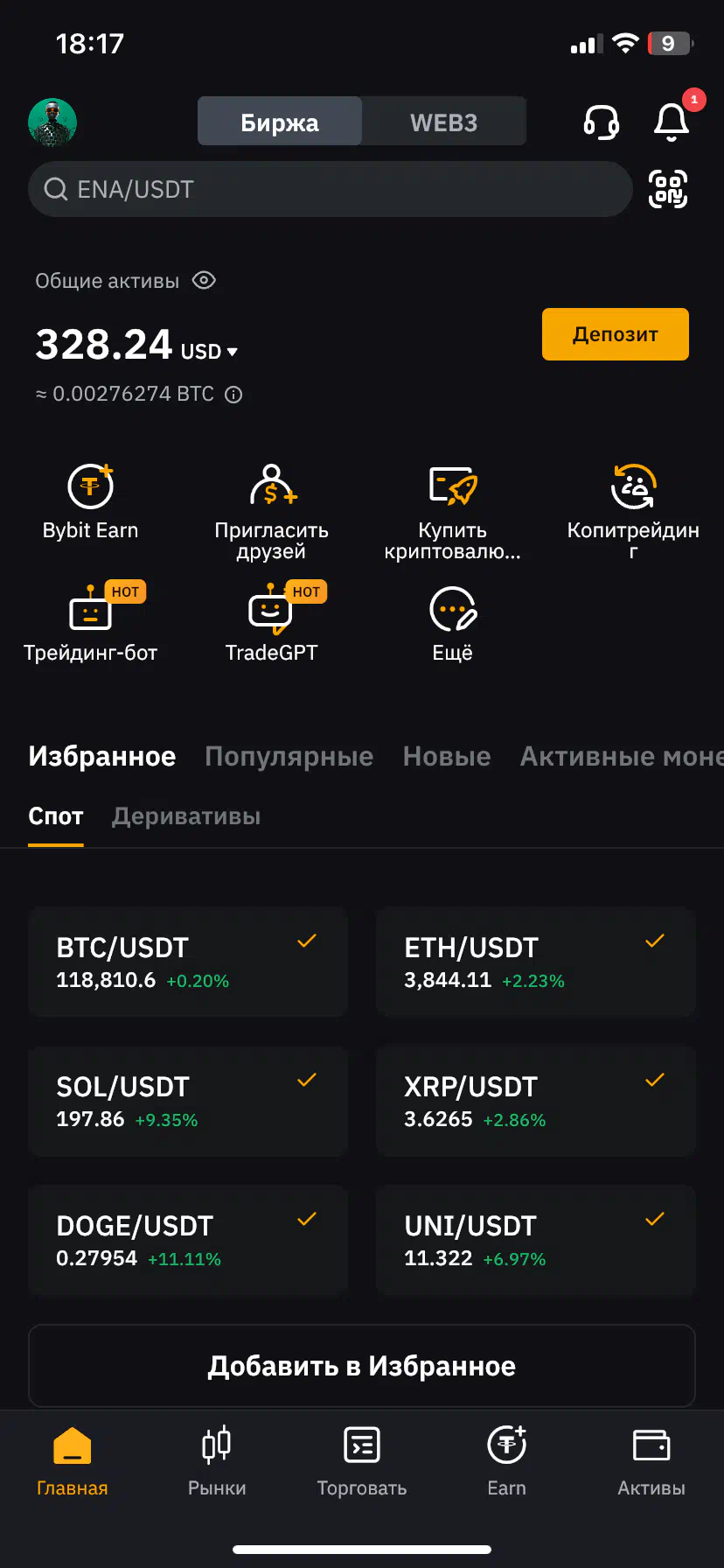Go to the Рынки tab
The image size is (724, 1568).
[x=217, y=1461]
